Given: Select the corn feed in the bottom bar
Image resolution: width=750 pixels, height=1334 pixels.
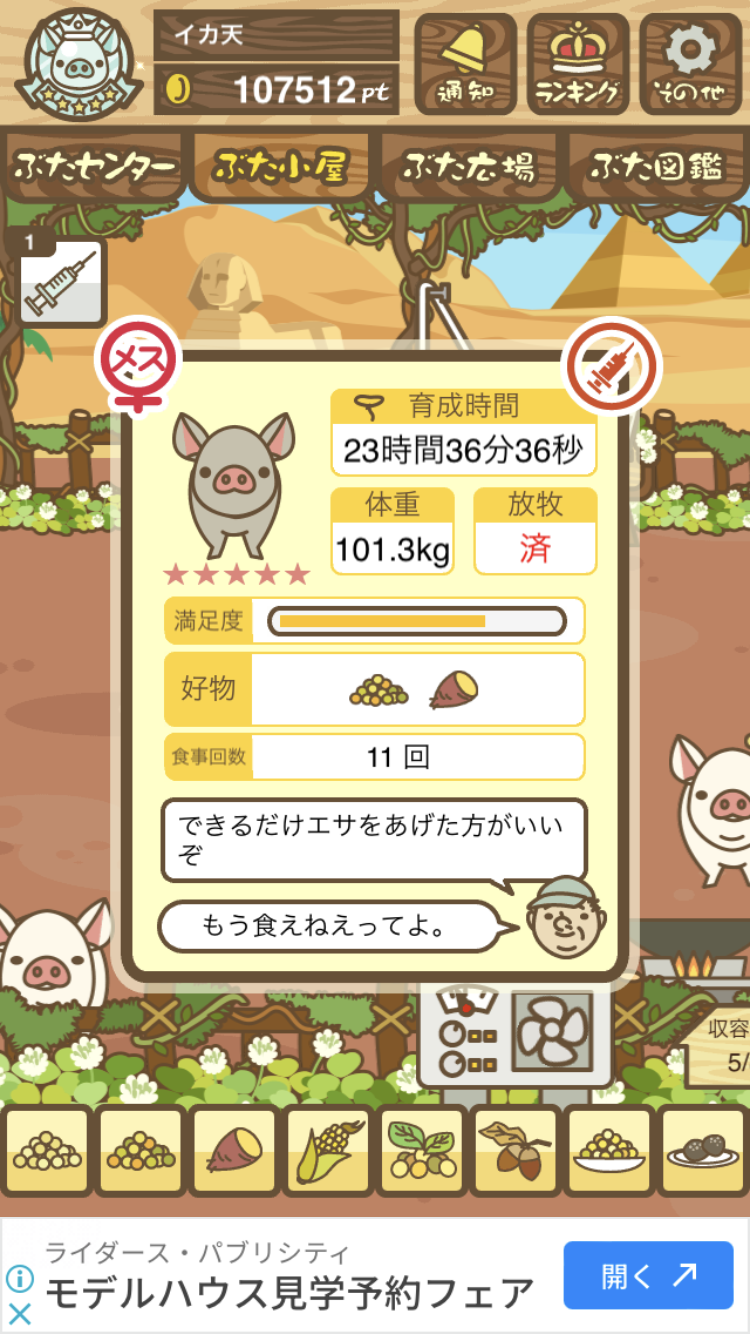Looking at the screenshot, I should (325, 1151).
